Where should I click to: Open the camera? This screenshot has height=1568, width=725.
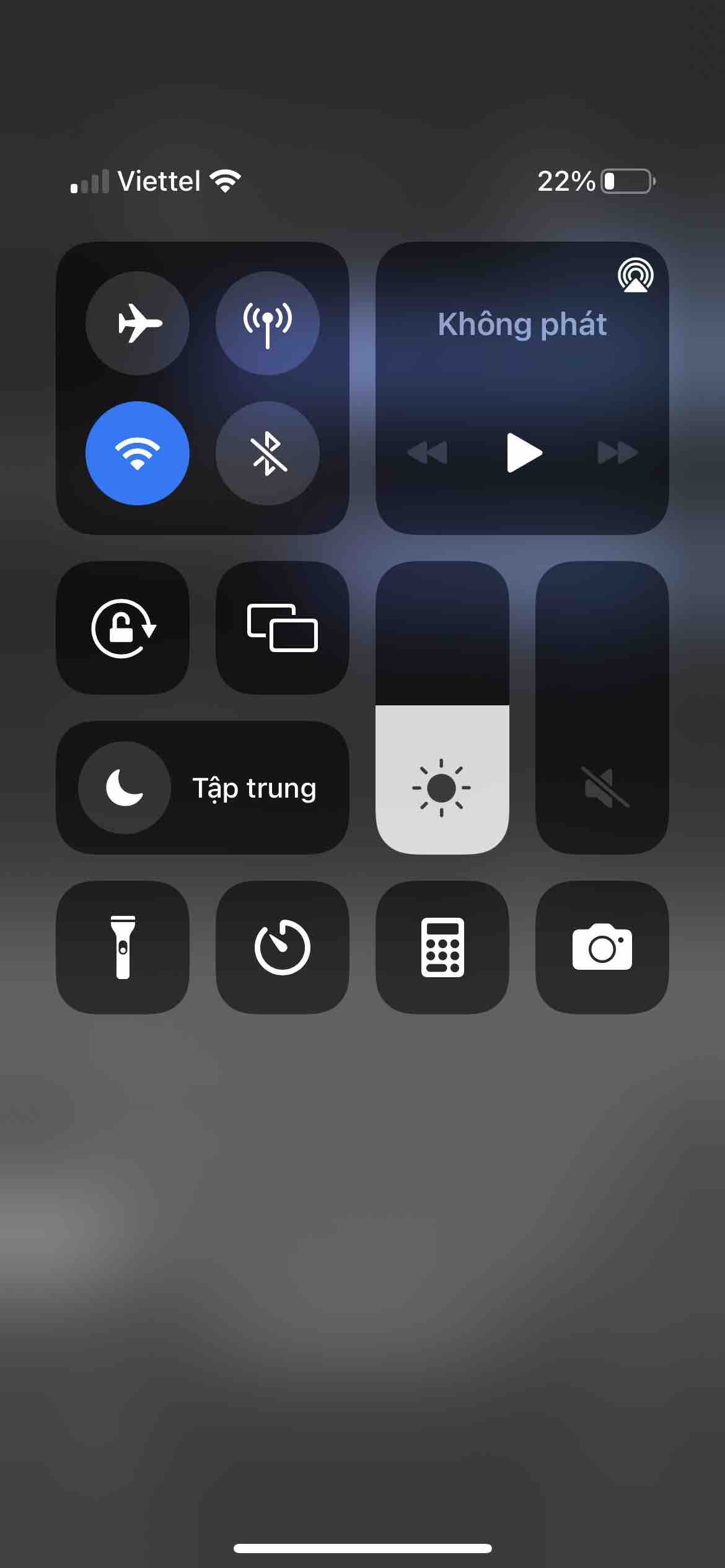click(602, 947)
